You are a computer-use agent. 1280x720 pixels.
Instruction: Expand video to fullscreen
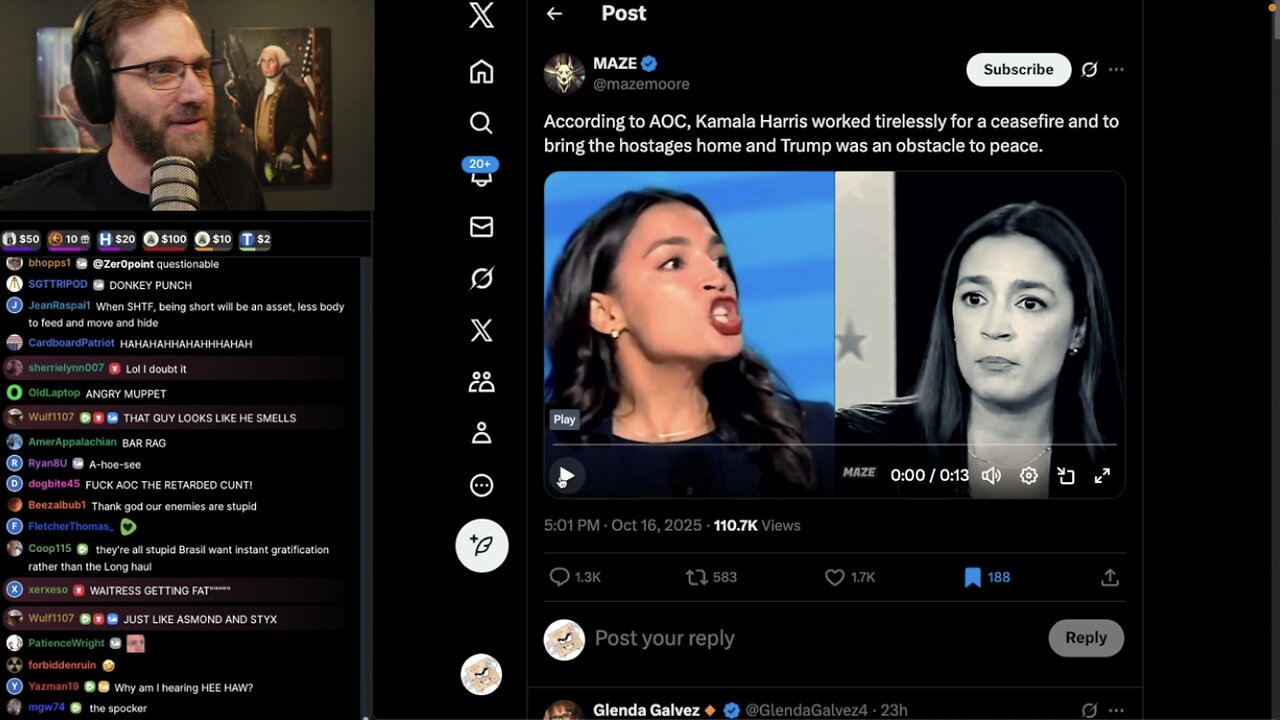click(x=1102, y=476)
